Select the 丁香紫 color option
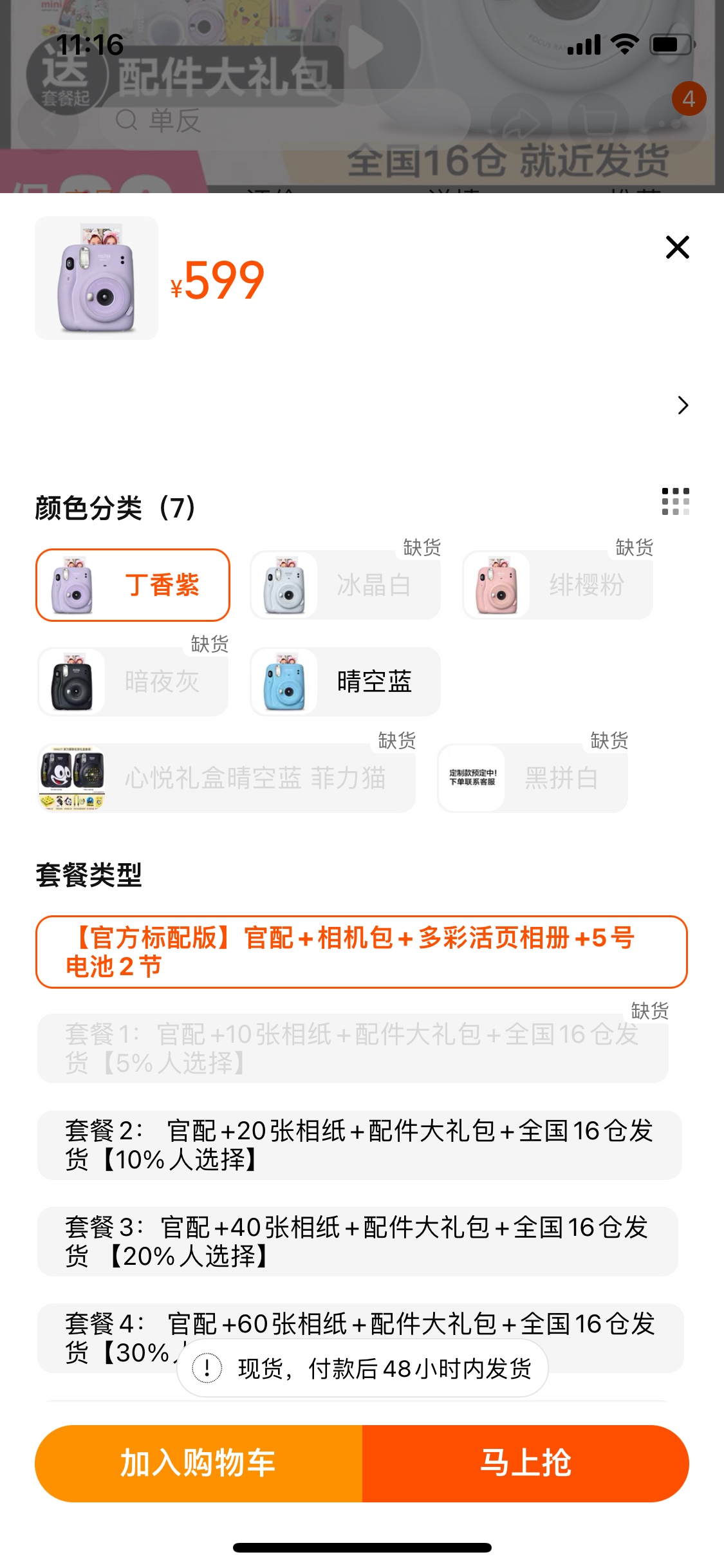The width and height of the screenshot is (724, 1568). tap(133, 585)
